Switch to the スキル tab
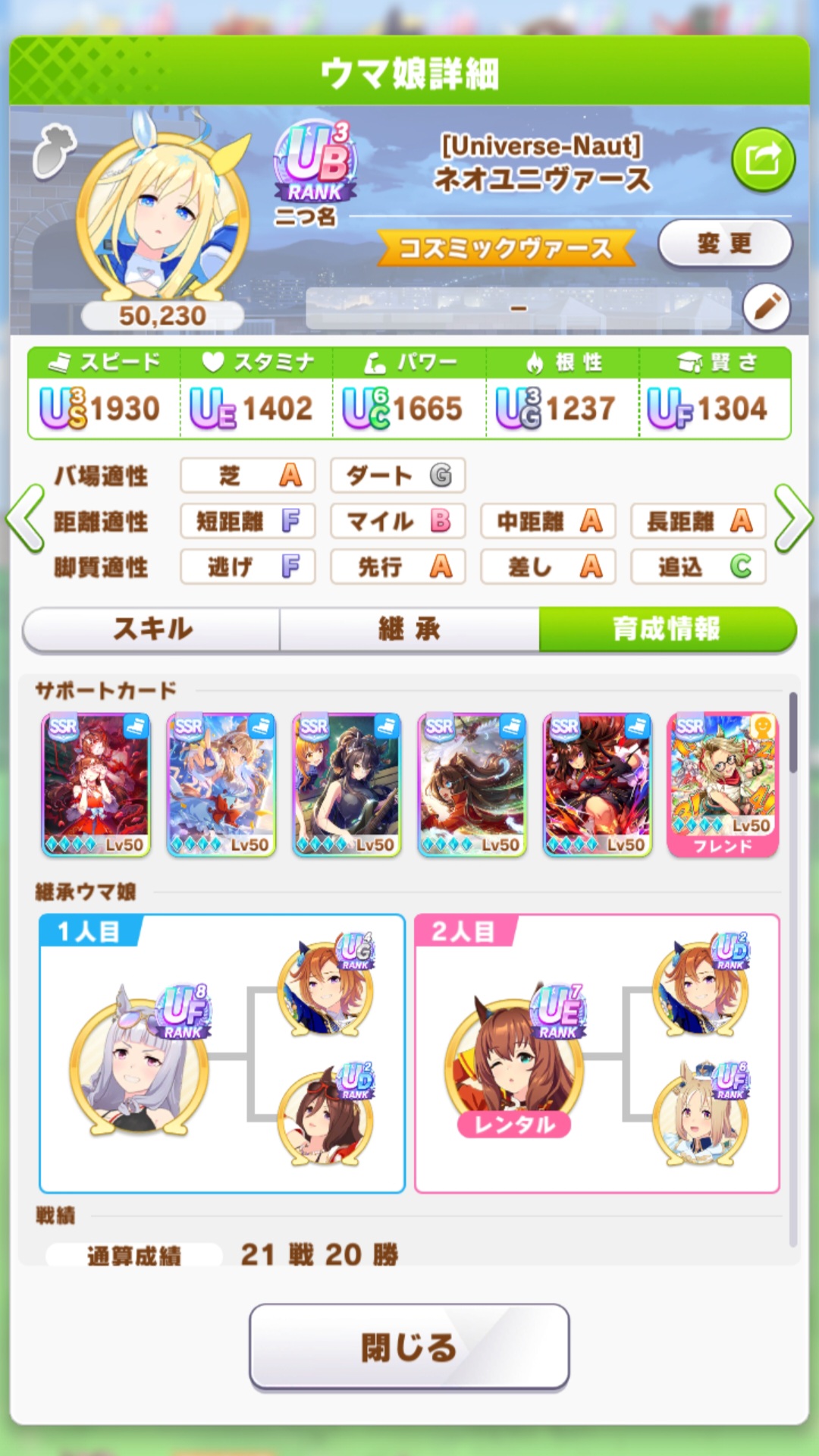The height and width of the screenshot is (1456, 819). 152,629
